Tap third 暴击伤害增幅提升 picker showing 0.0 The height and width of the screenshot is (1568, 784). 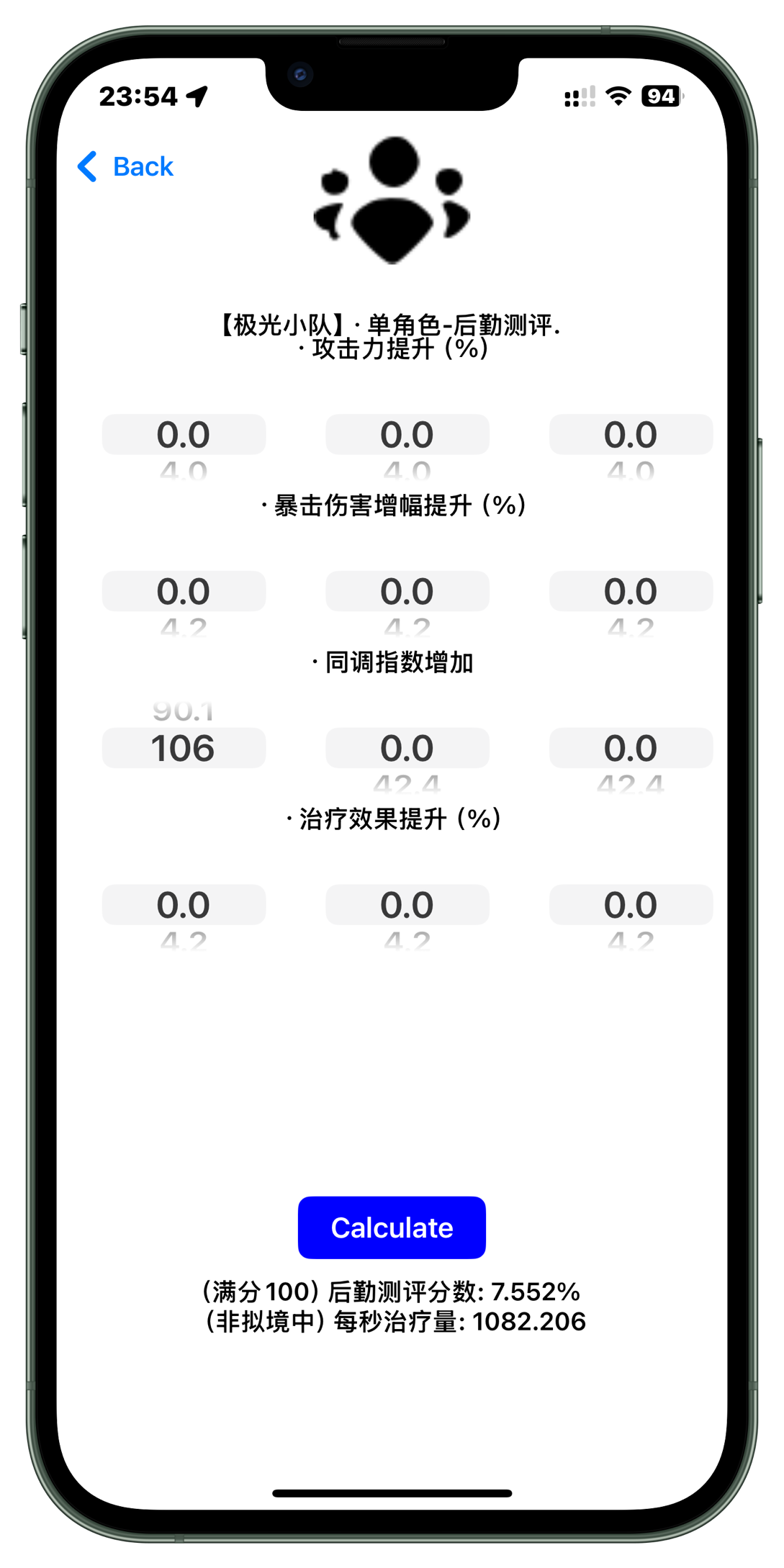(630, 592)
